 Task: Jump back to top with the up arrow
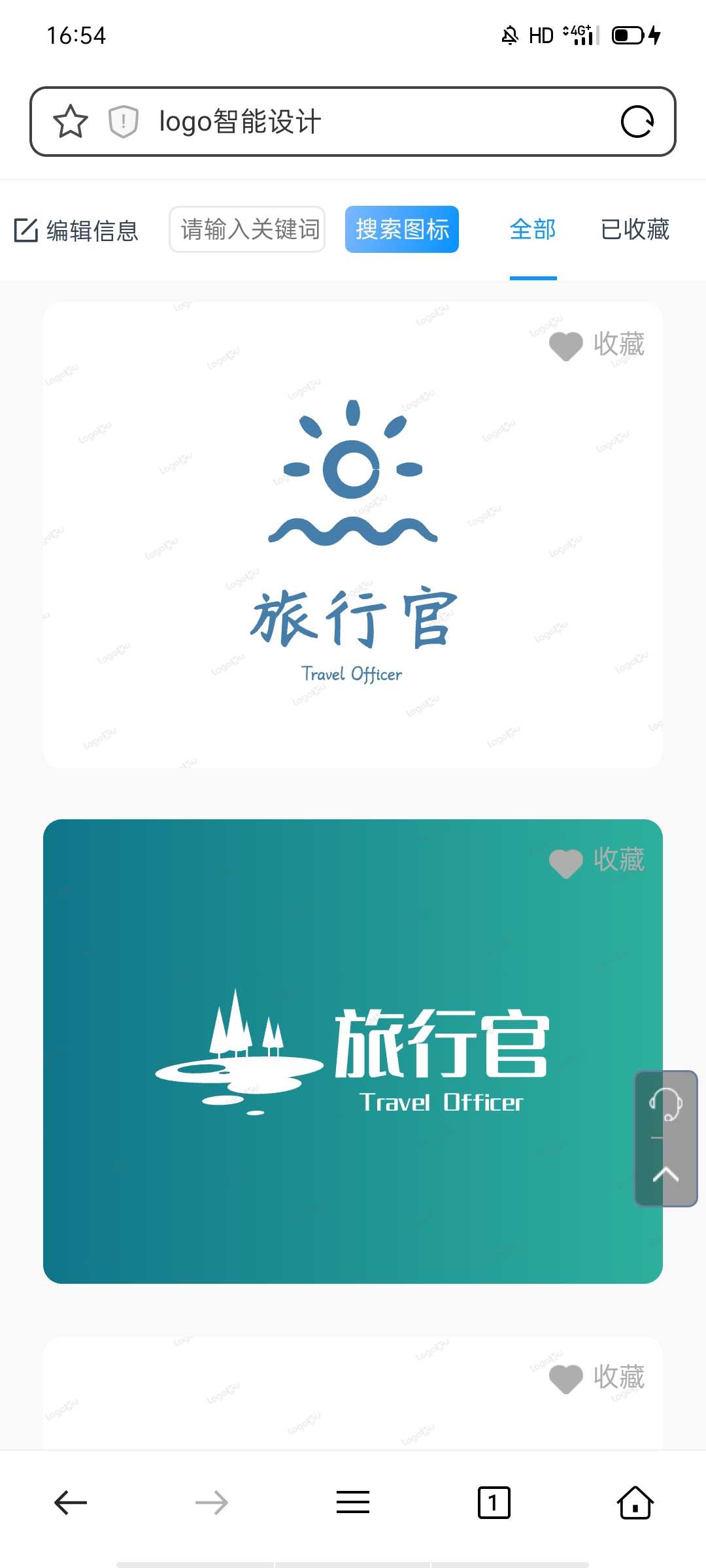665,1174
